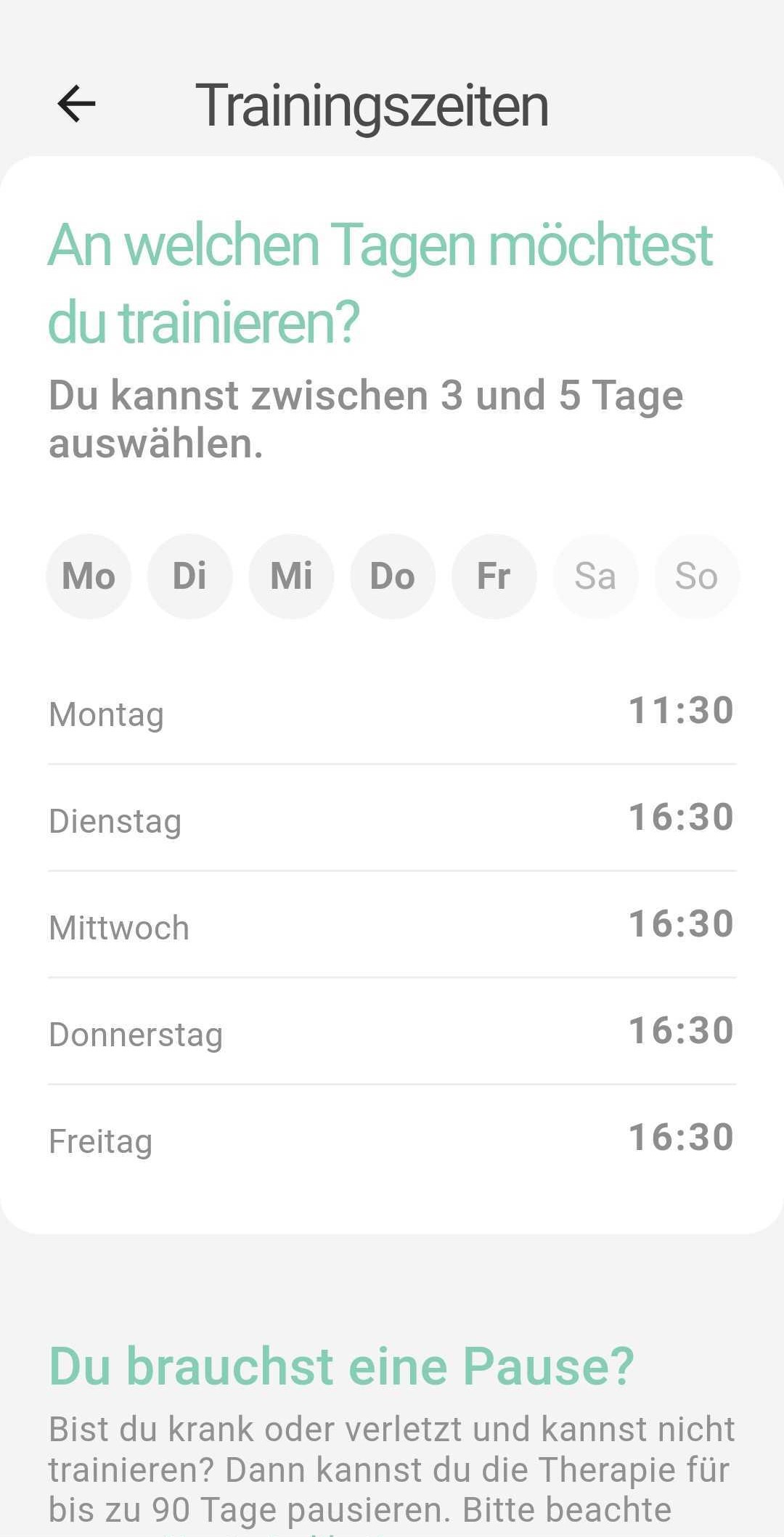Select the Sa day chip
The image size is (784, 1537).
pyautogui.click(x=595, y=576)
